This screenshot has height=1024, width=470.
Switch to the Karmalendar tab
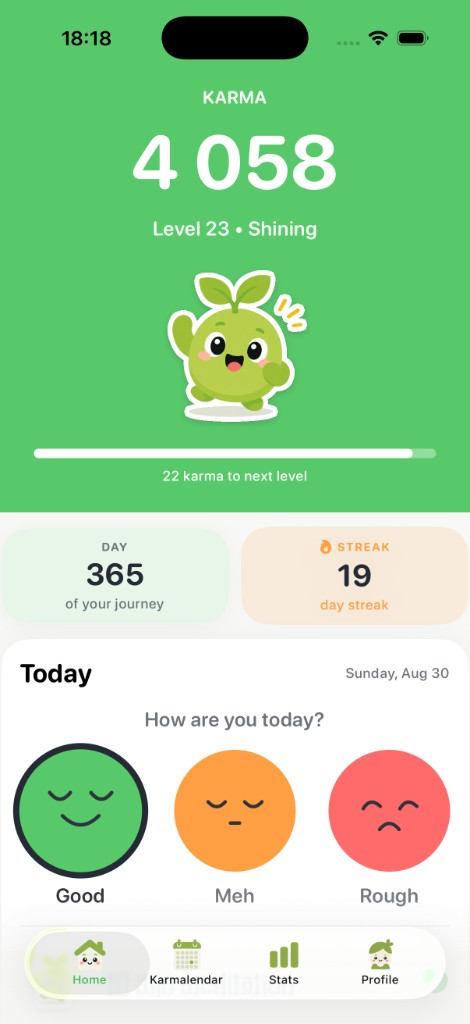[186, 963]
